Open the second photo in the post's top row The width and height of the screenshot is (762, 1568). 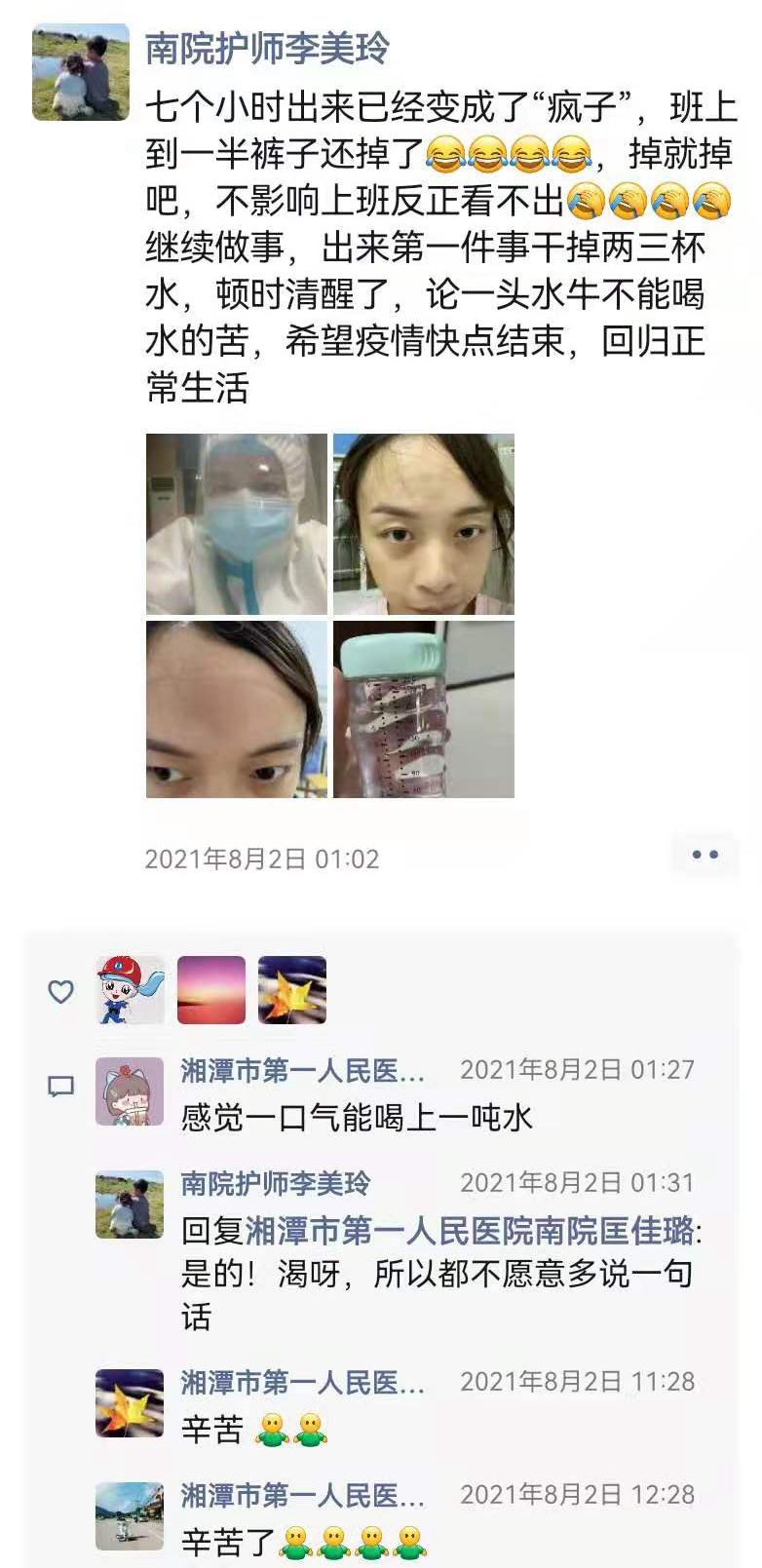click(x=424, y=524)
